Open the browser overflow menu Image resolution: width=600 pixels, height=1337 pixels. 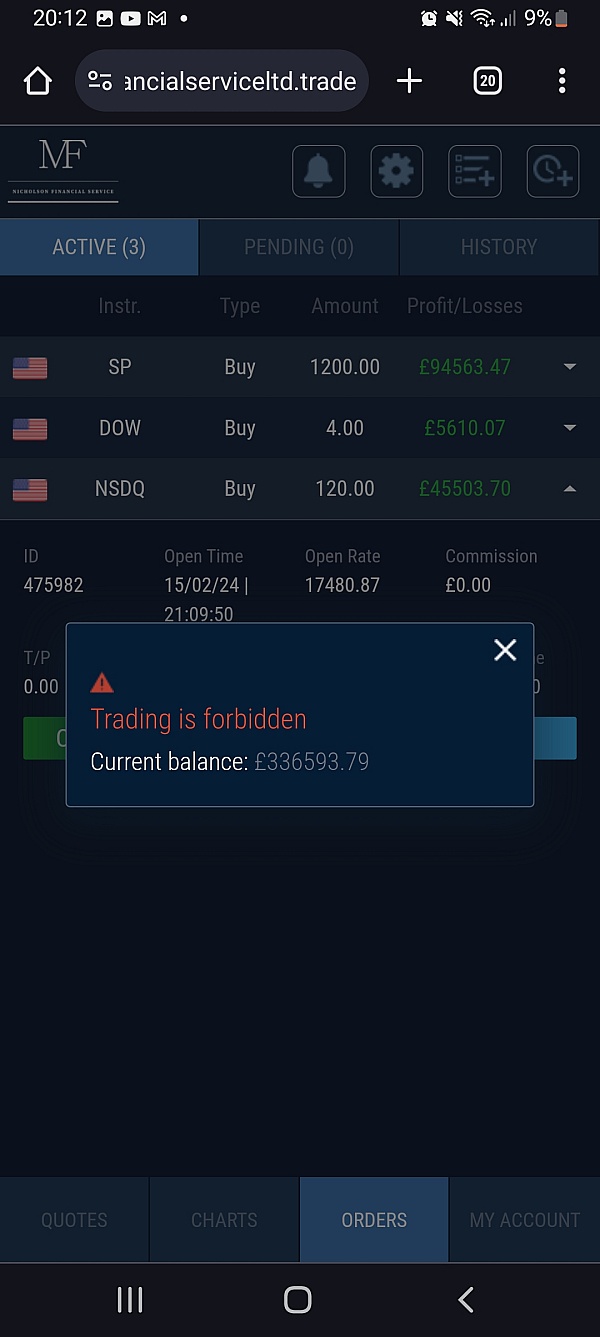click(562, 81)
